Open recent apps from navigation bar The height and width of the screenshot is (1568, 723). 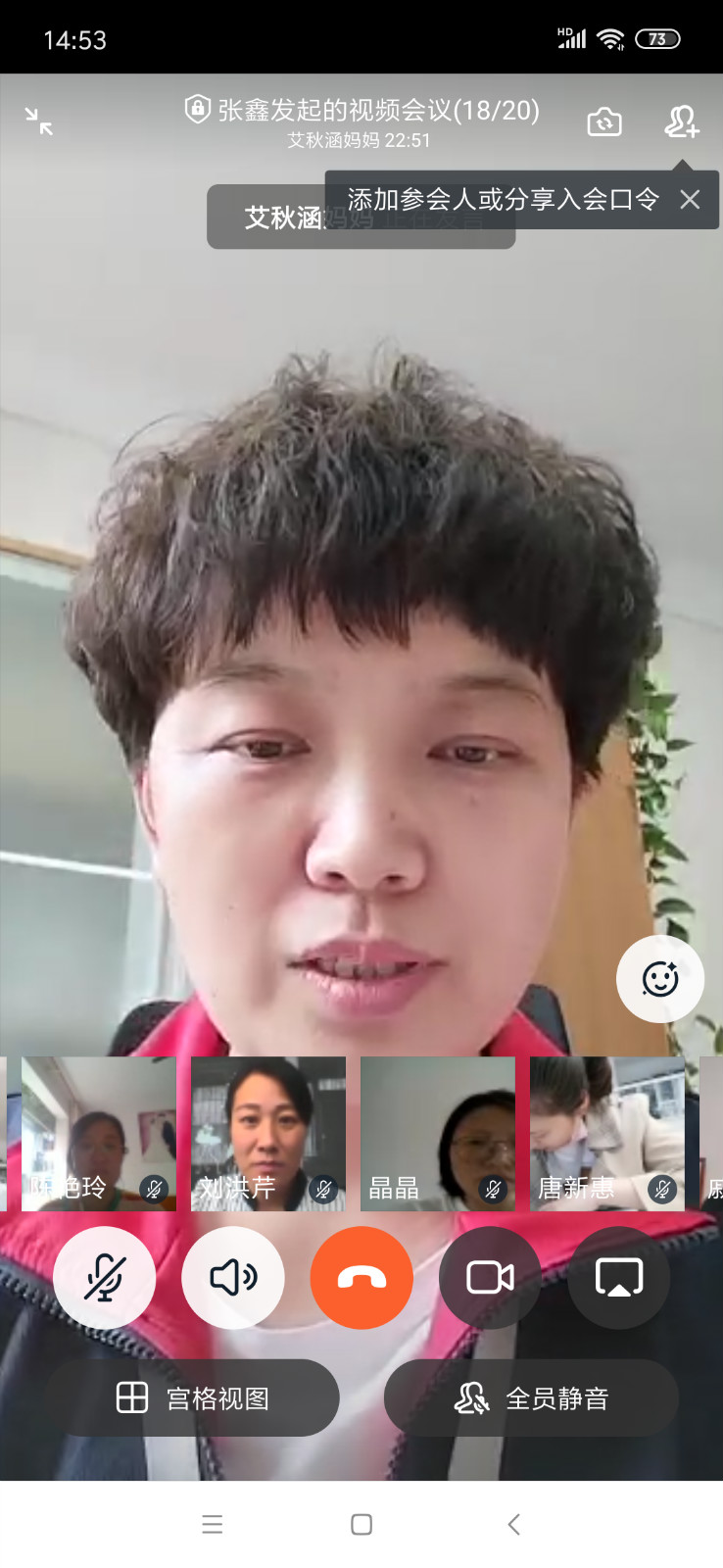pos(212,1524)
